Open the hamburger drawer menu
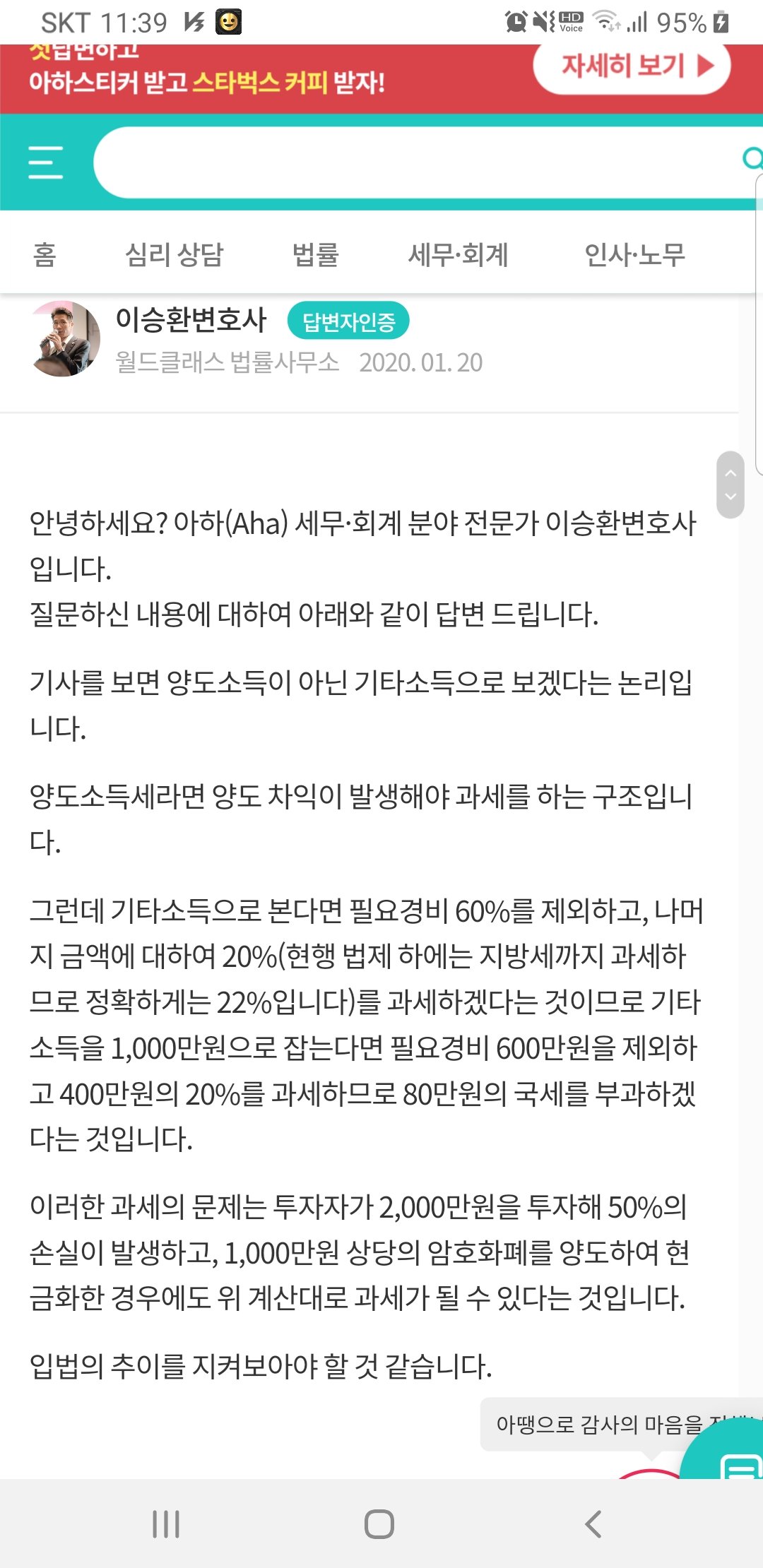763x1568 pixels. [x=46, y=162]
